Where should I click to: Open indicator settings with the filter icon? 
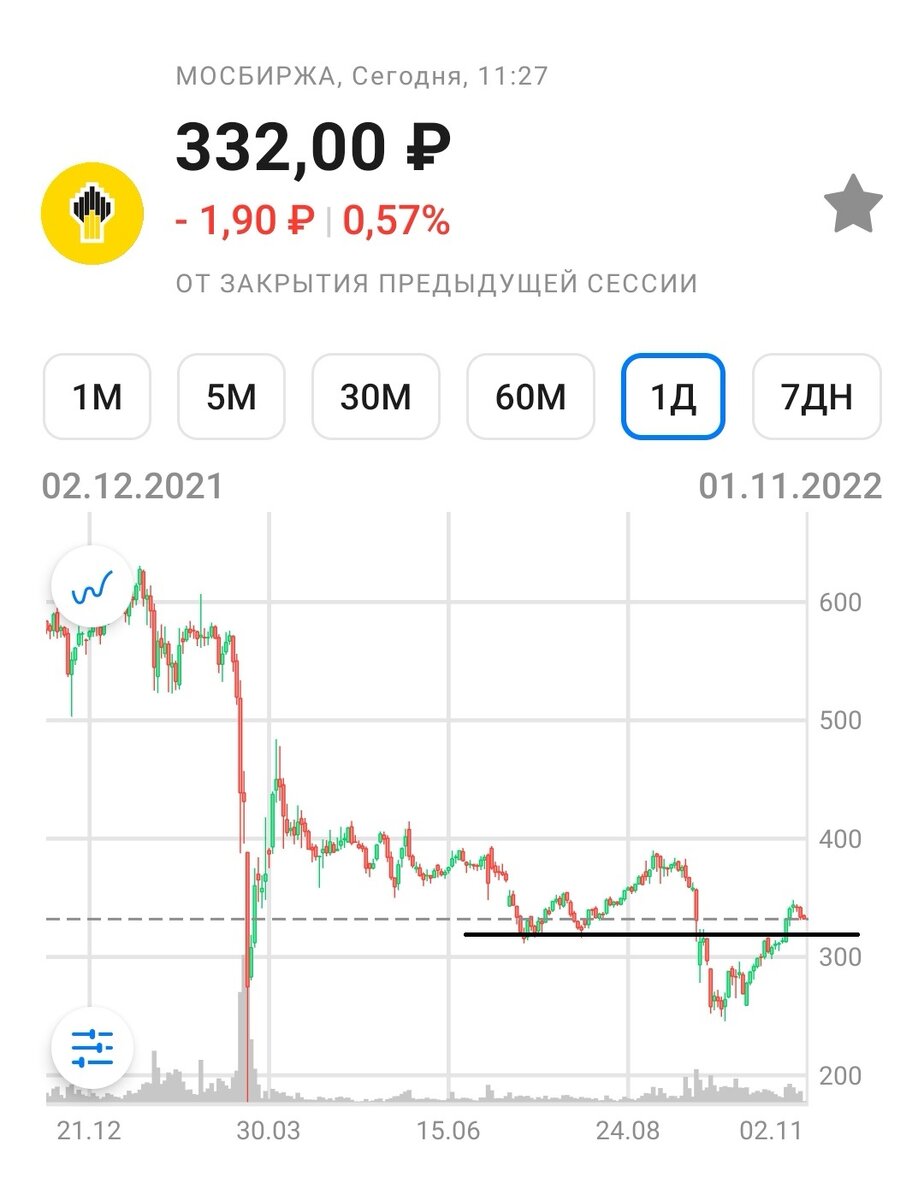pos(94,1047)
